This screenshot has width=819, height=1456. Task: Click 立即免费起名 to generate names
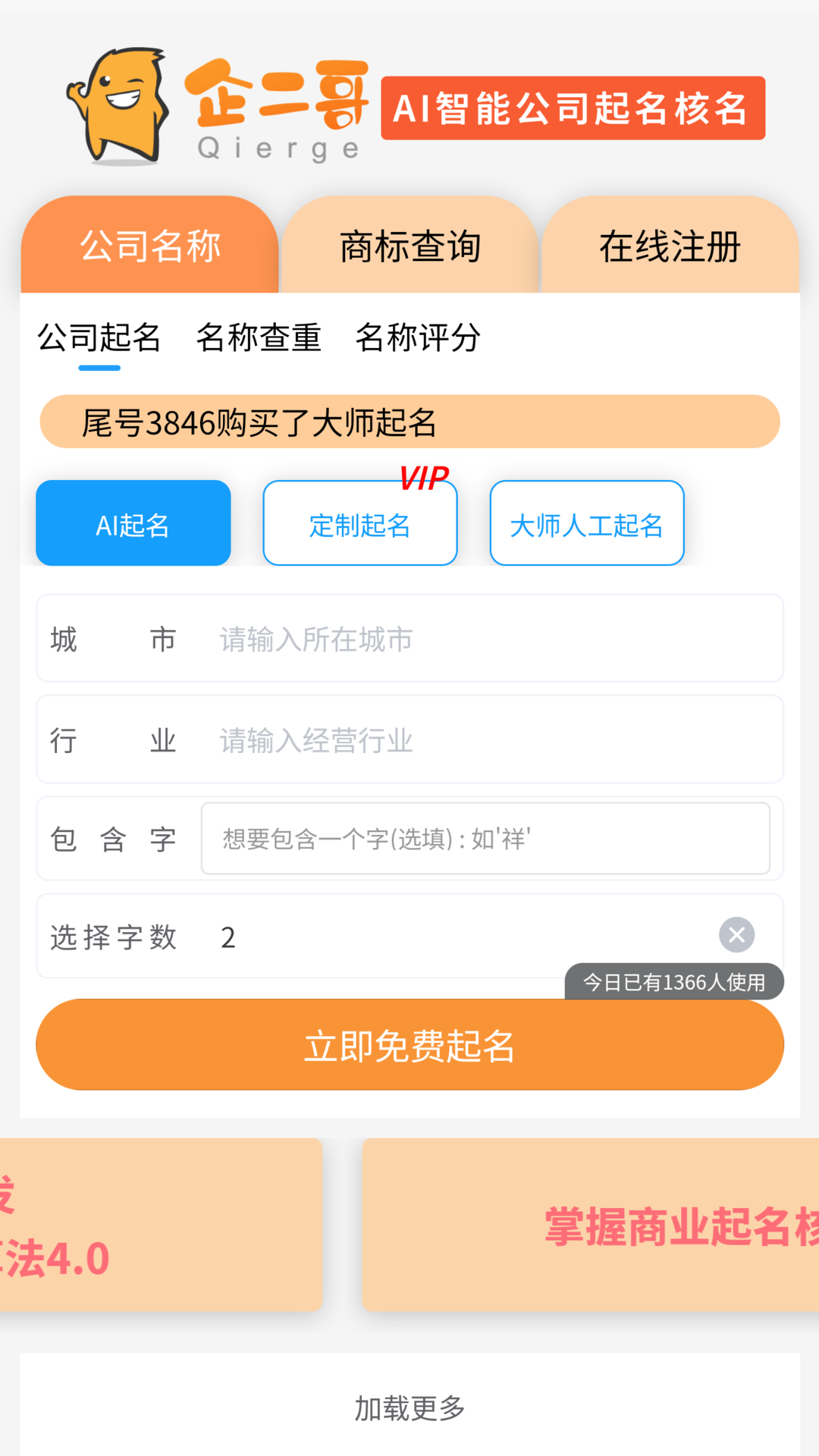409,1044
